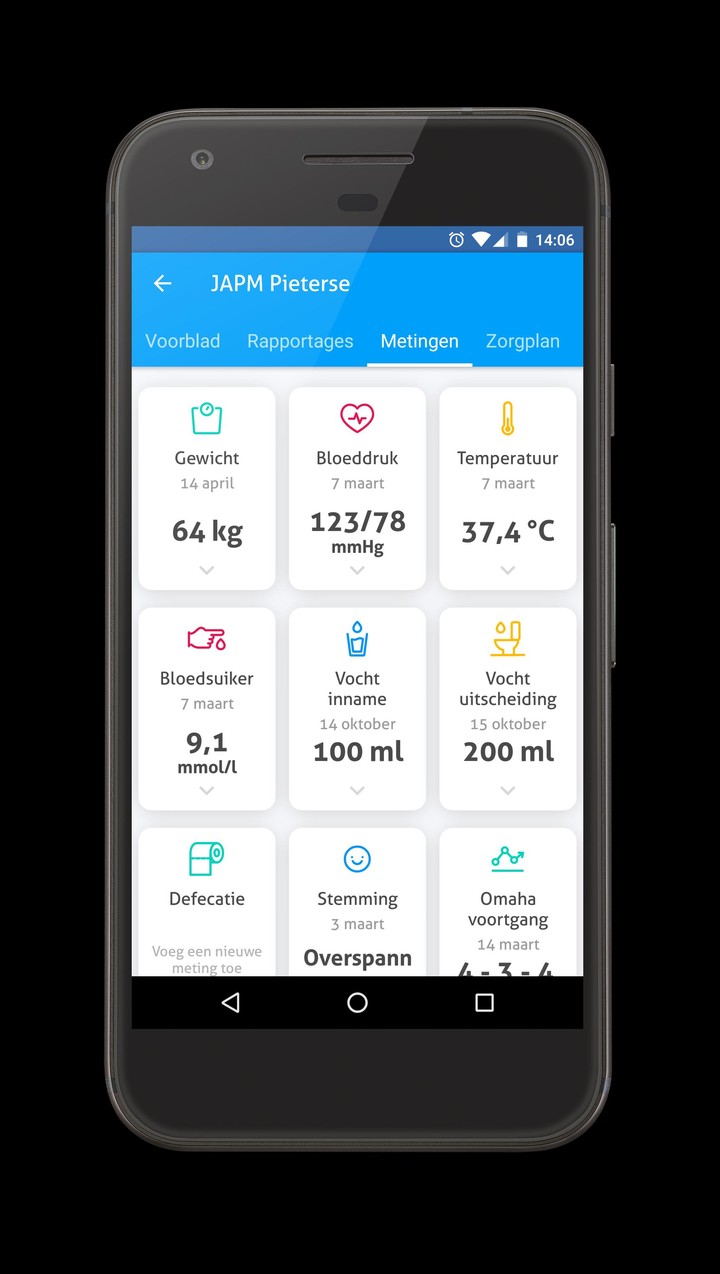Open recent apps from navigation bar
The height and width of the screenshot is (1274, 720).
tap(484, 1003)
